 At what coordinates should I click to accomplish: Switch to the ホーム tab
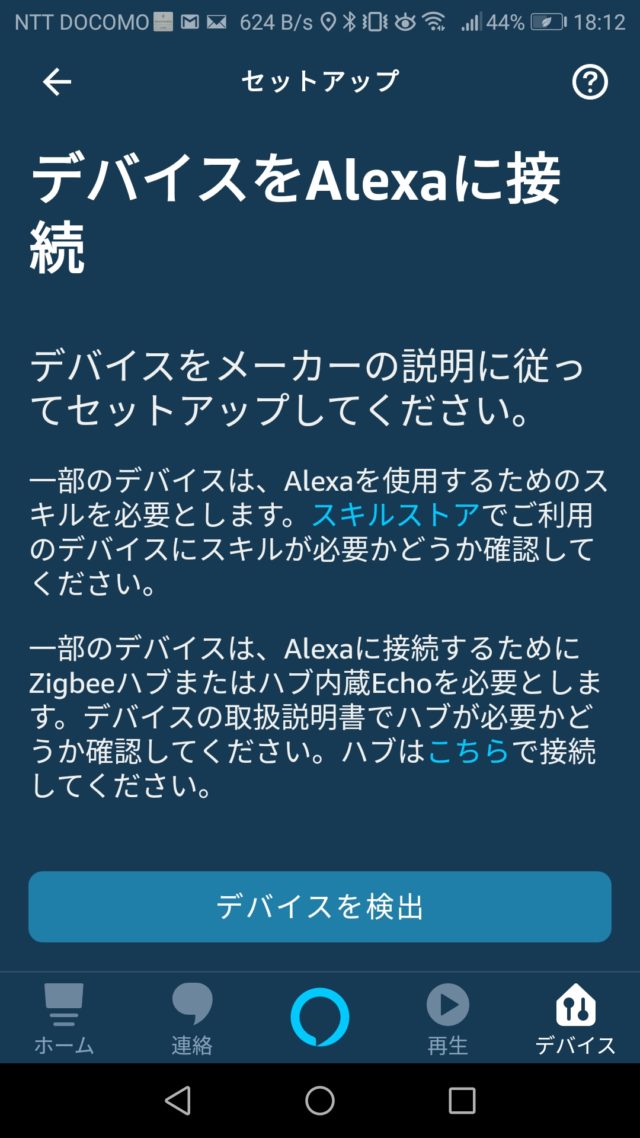[64, 1018]
